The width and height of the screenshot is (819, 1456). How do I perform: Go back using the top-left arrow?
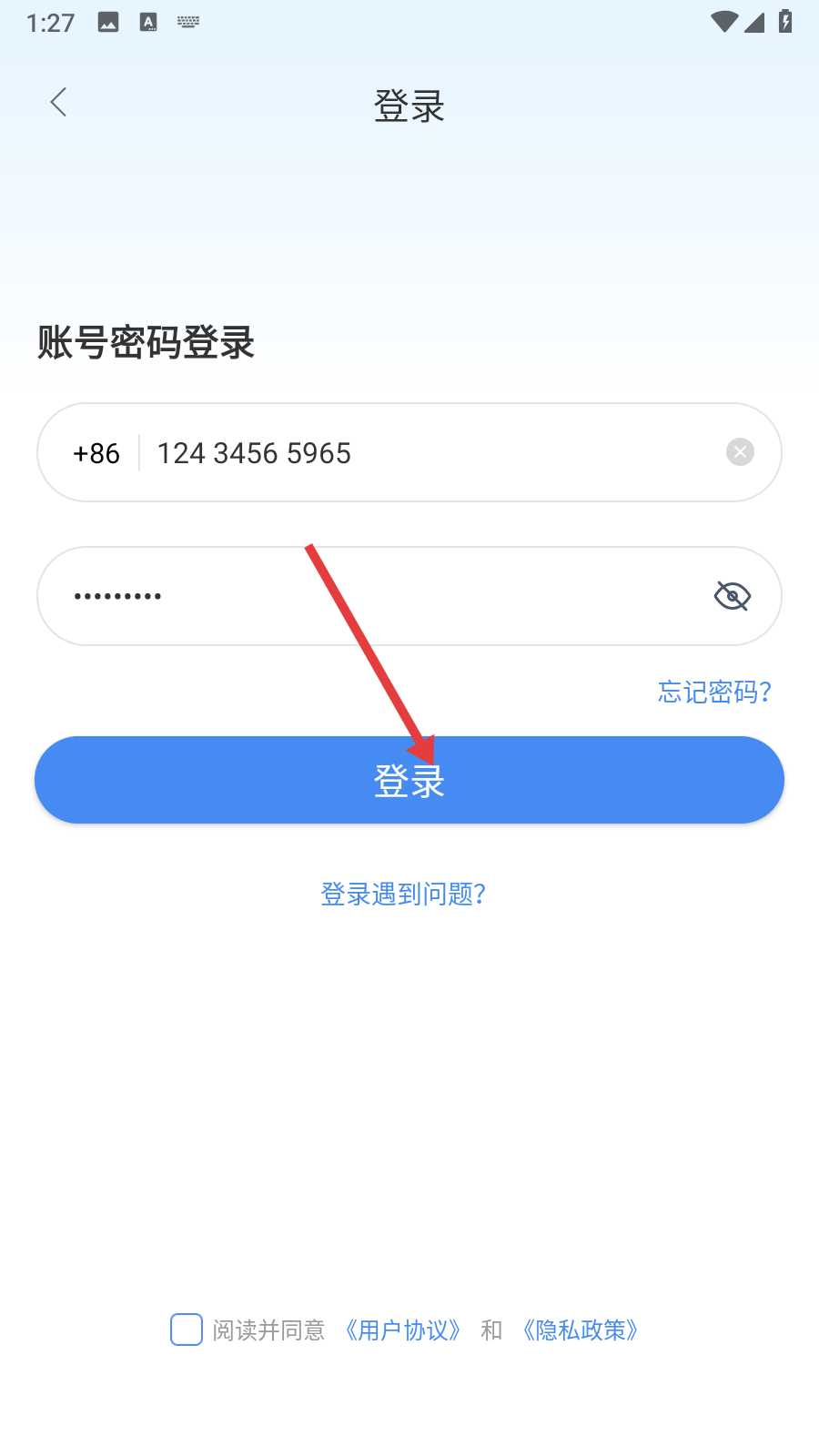tap(58, 102)
